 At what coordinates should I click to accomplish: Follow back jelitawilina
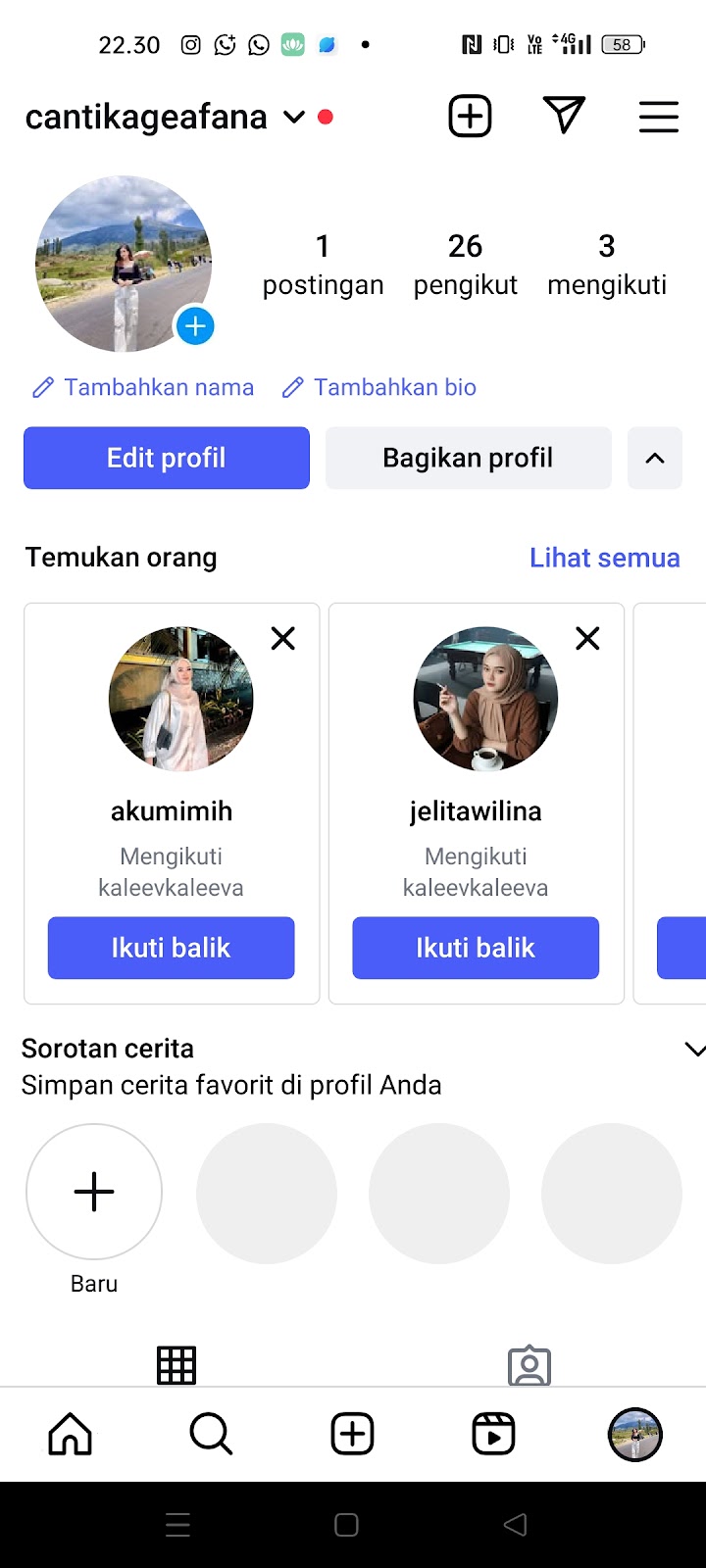pos(476,948)
